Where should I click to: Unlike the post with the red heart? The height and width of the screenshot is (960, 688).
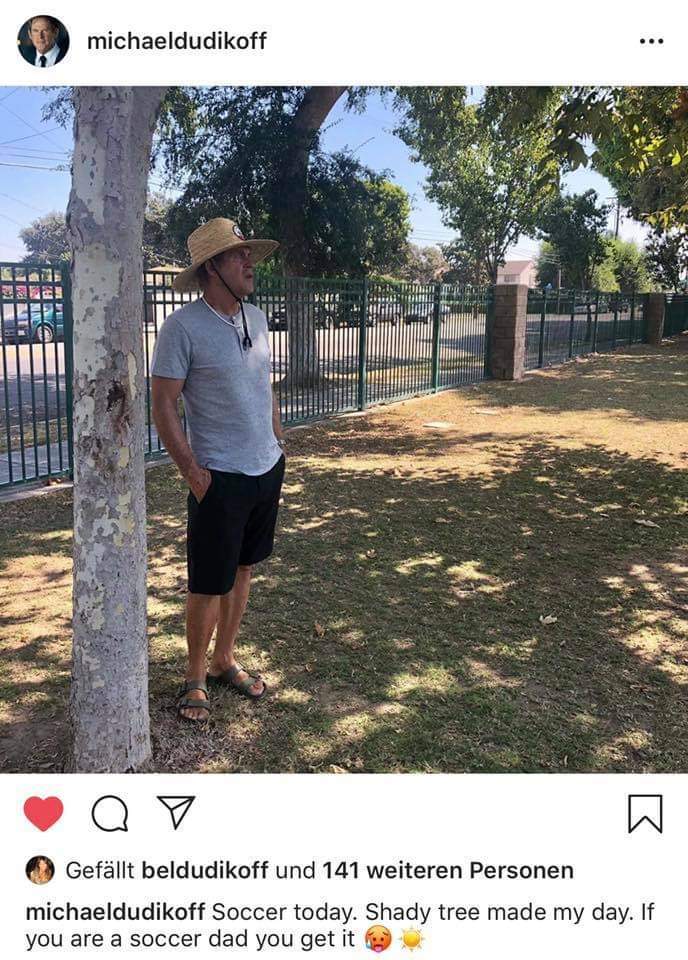43,813
